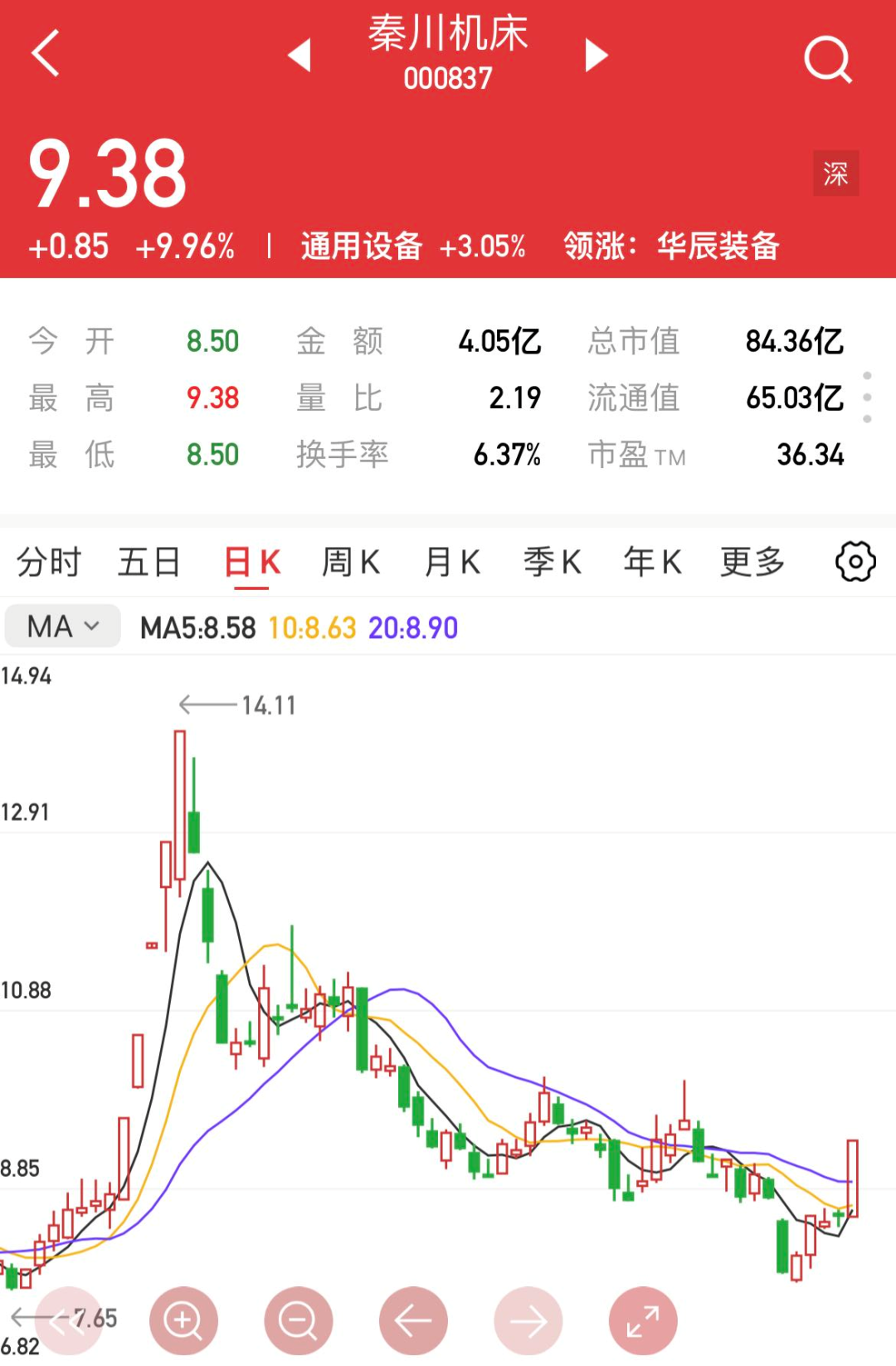Switch to 分时 chart tab
Viewport: 896px width, 1366px height.
(49, 562)
